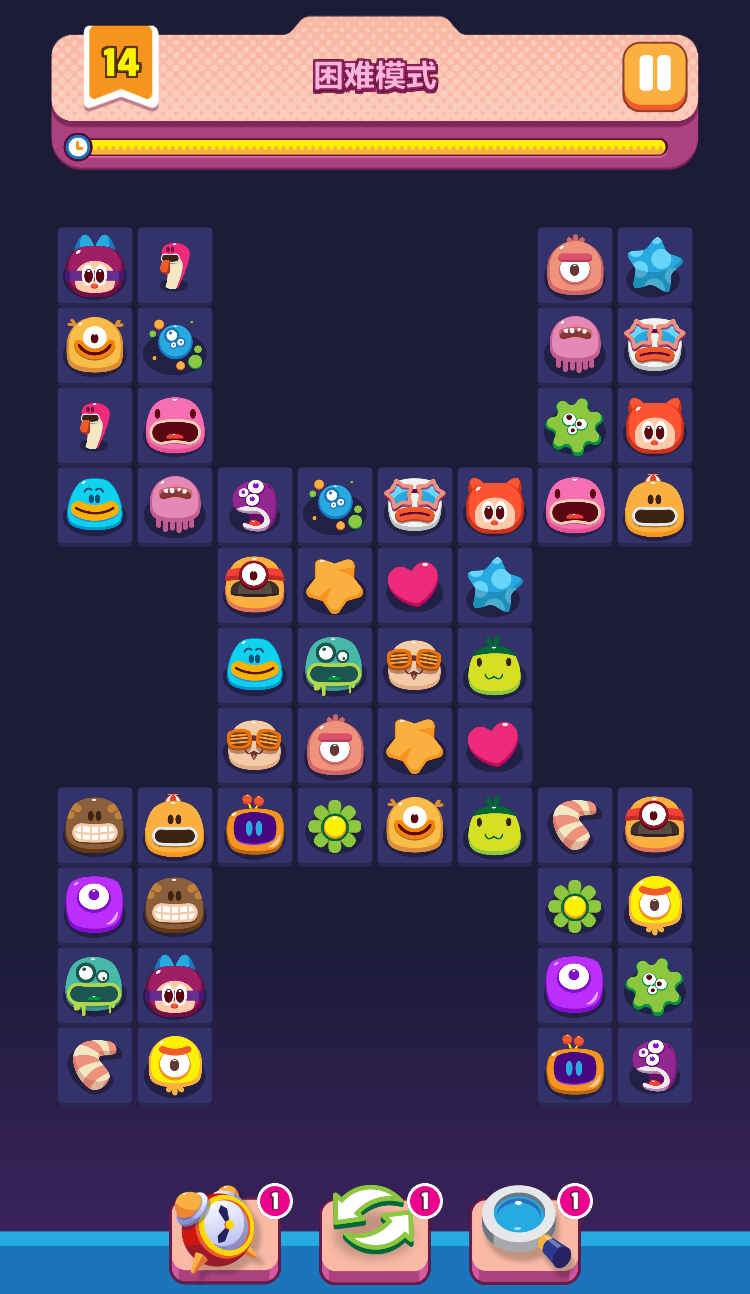The height and width of the screenshot is (1294, 750).
Task: Select the pink heart tile beside the blue star
Action: tap(414, 586)
